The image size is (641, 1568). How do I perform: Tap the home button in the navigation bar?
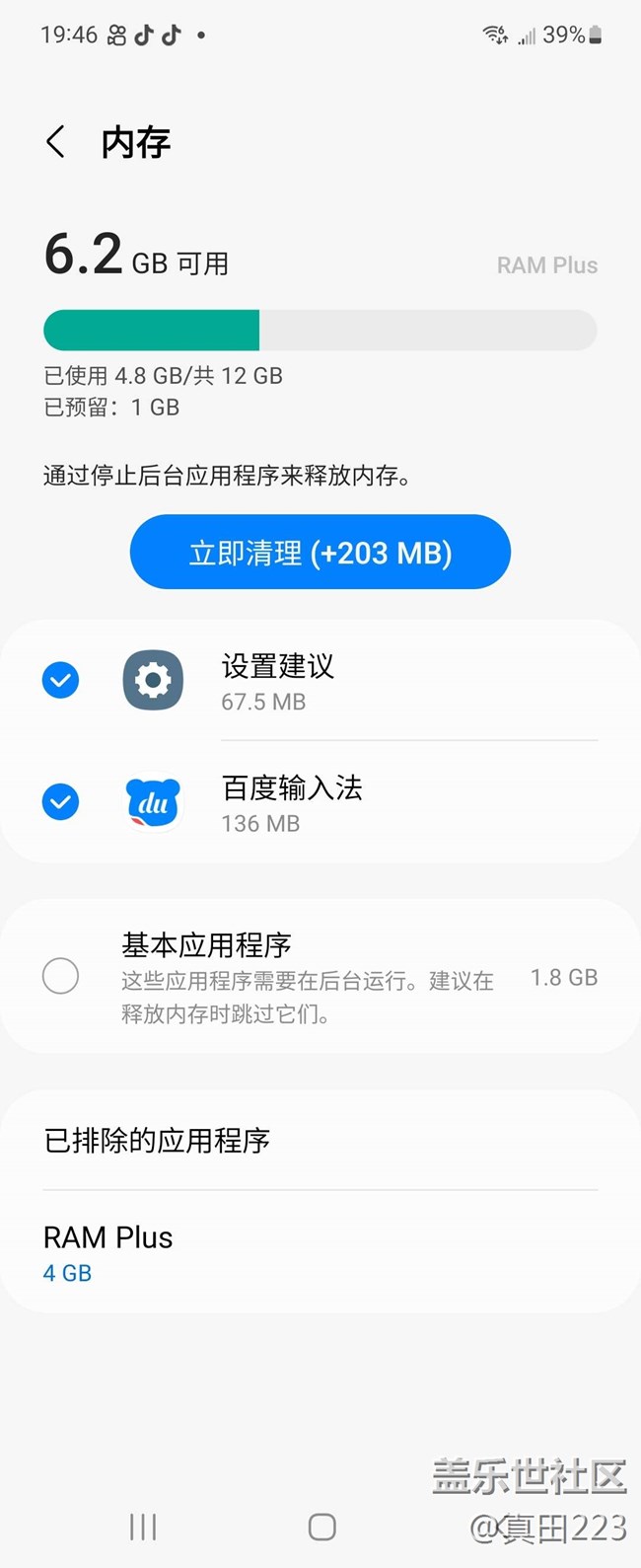[x=321, y=1528]
